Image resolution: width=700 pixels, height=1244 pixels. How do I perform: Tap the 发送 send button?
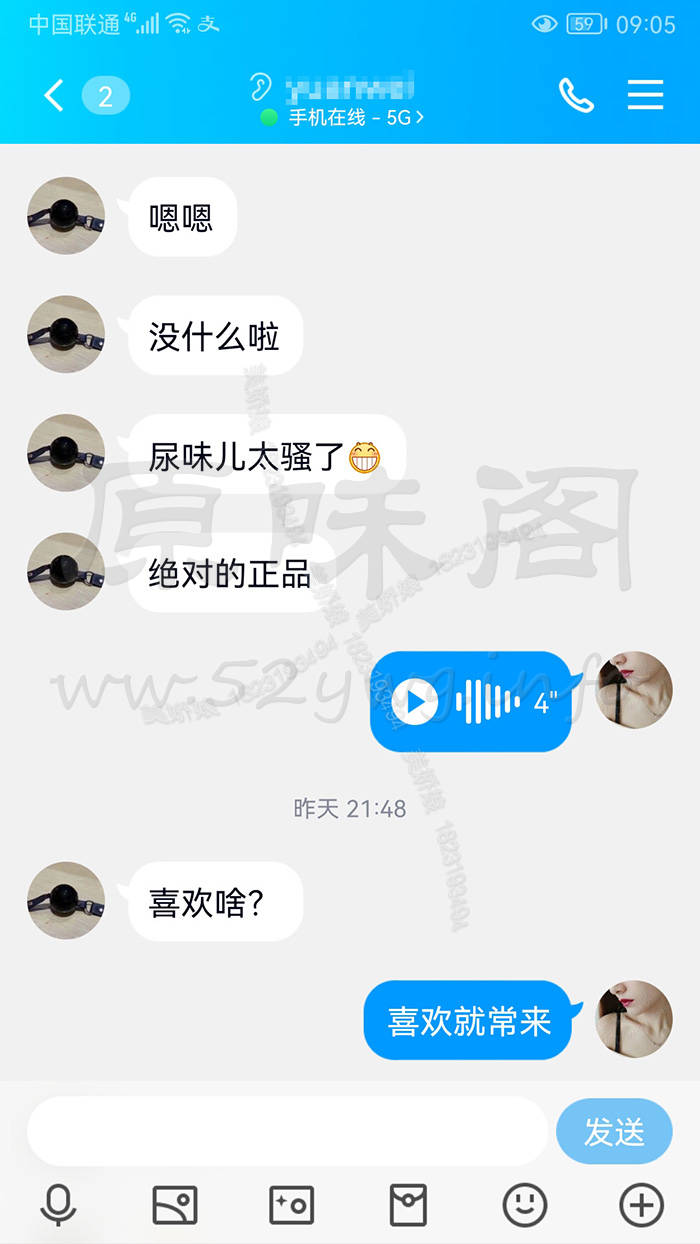tap(614, 1132)
